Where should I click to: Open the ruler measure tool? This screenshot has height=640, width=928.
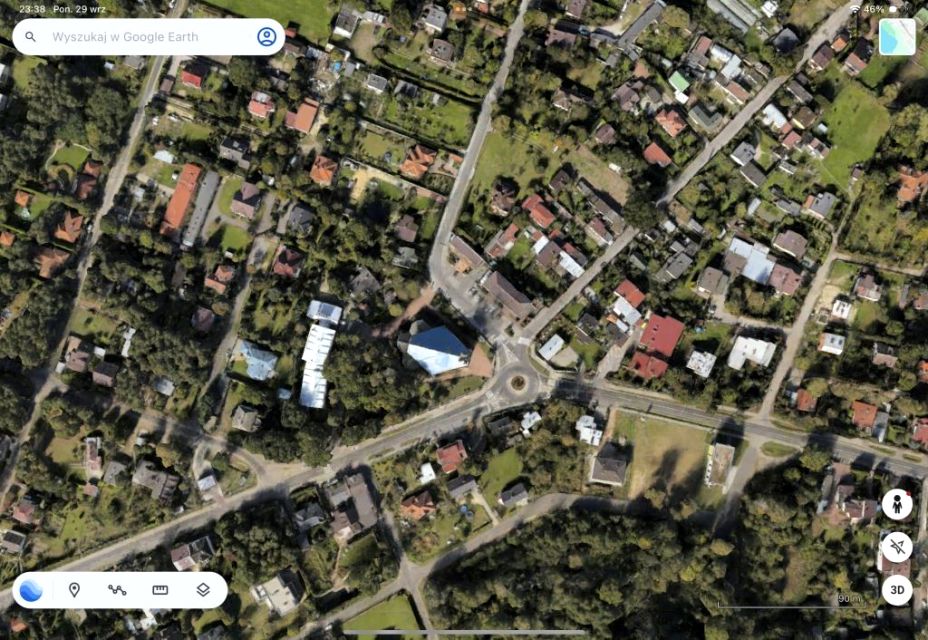pos(160,590)
